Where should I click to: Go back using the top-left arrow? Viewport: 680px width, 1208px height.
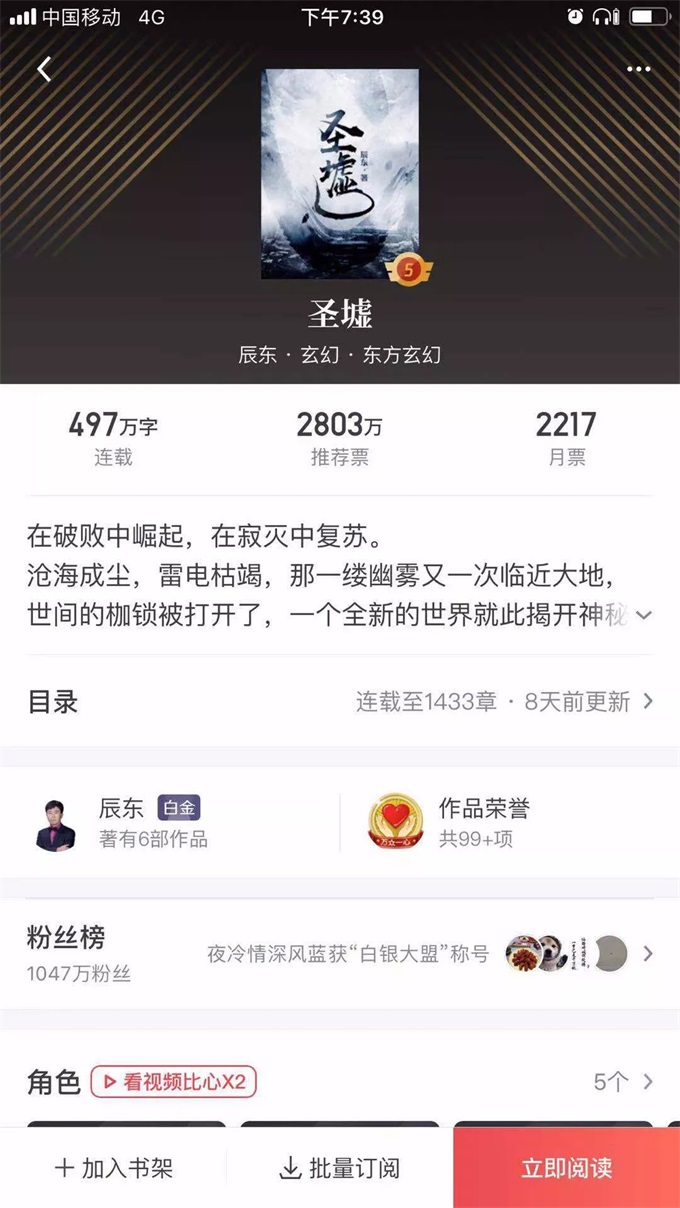click(x=44, y=69)
